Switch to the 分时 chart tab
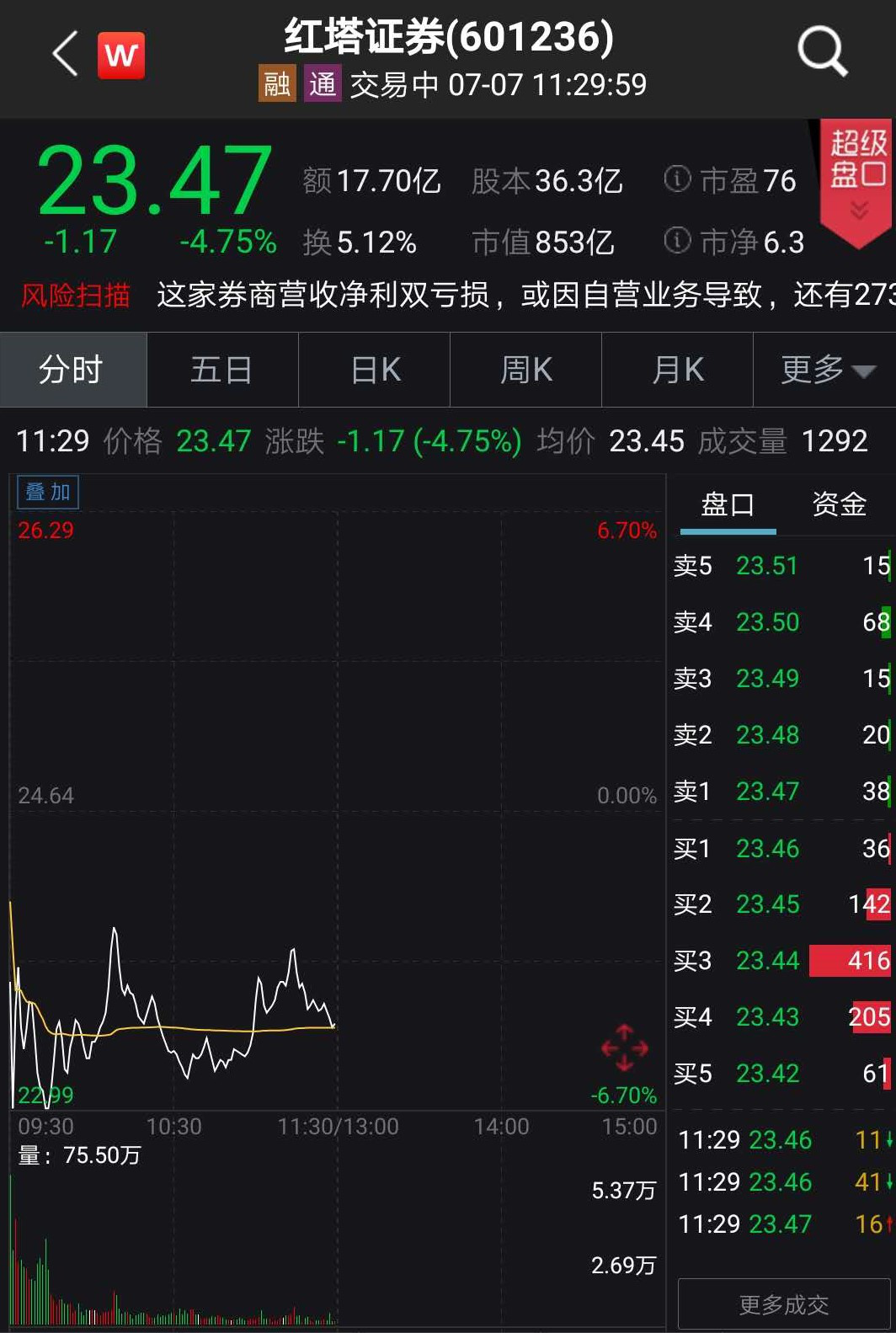This screenshot has height=1333, width=896. pyautogui.click(x=72, y=370)
